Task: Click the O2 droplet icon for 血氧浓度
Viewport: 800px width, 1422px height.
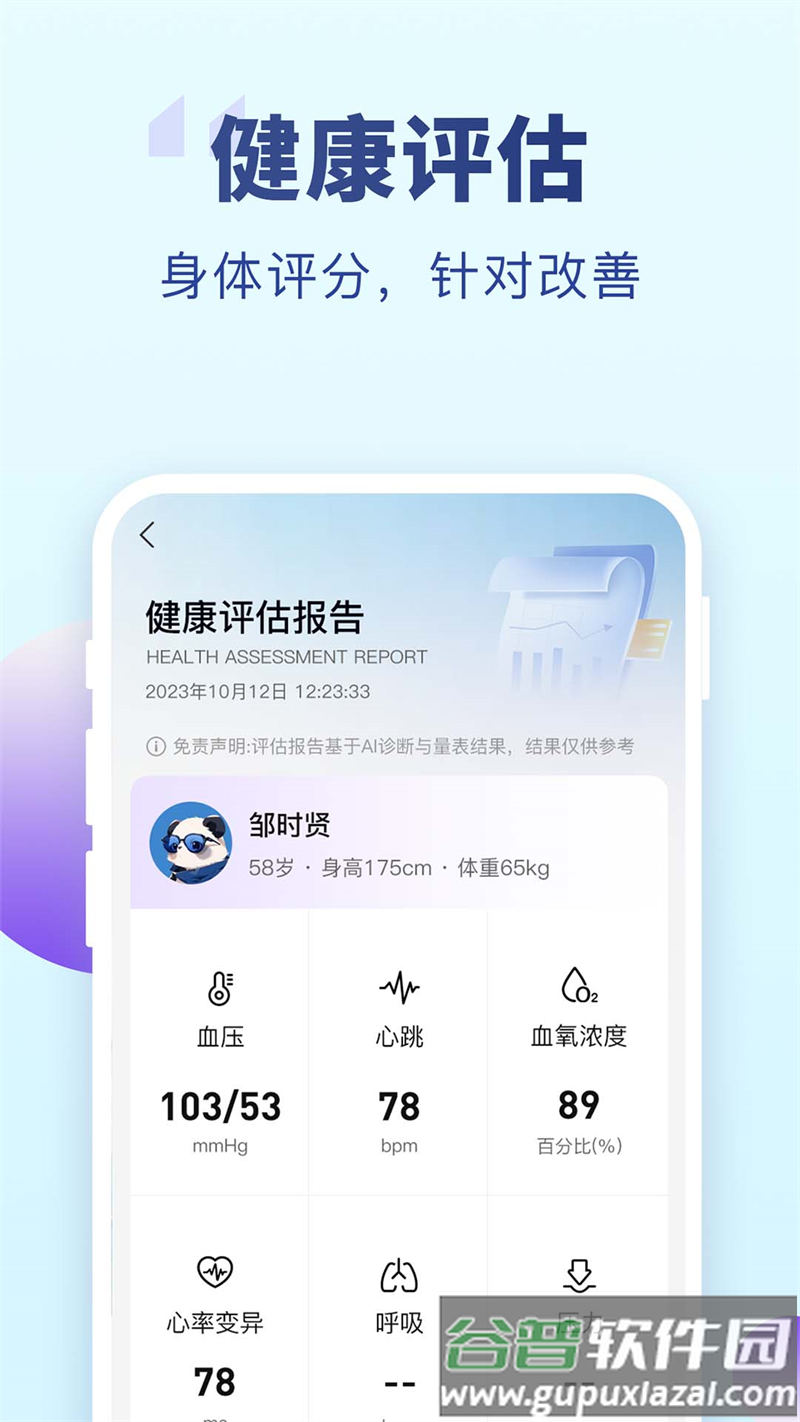Action: [579, 988]
